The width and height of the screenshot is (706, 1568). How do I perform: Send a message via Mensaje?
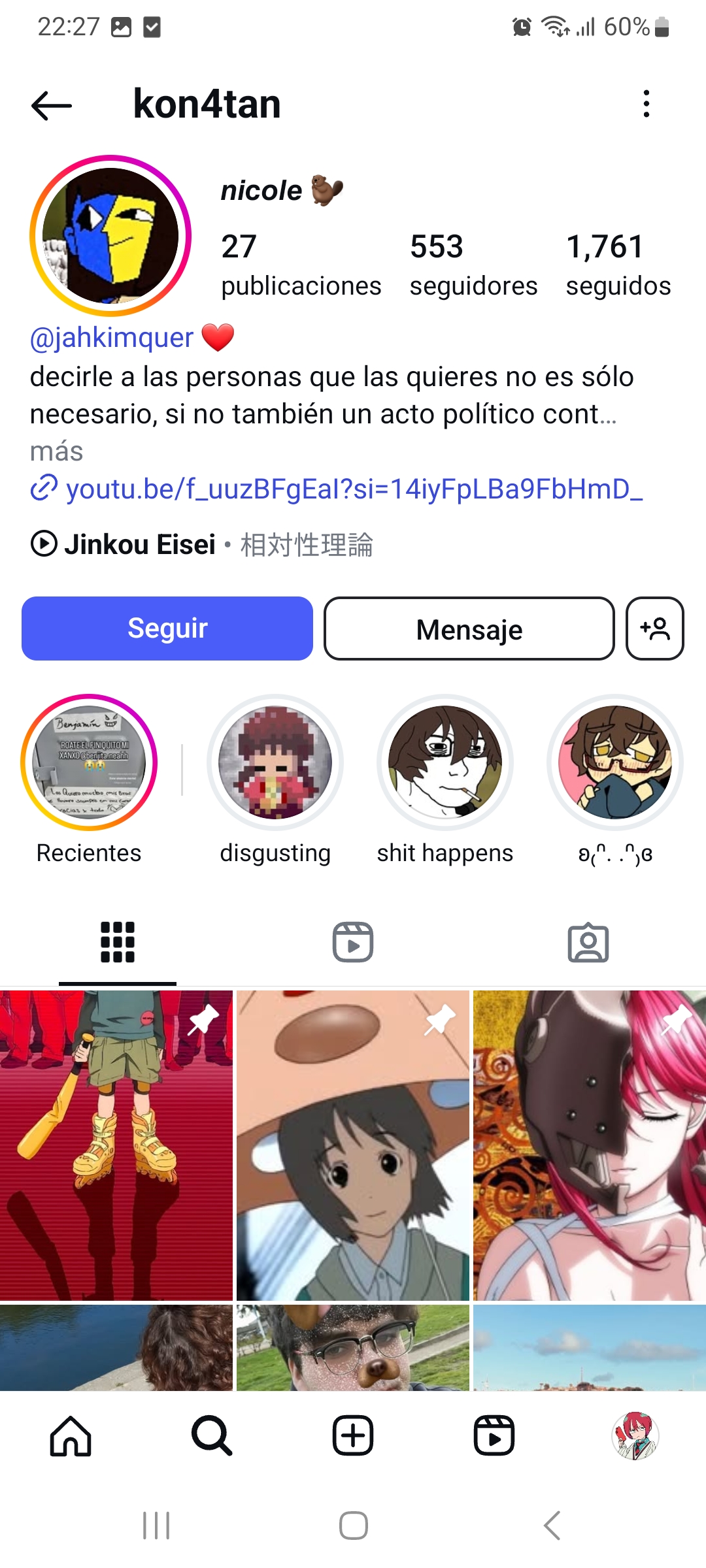tap(469, 629)
